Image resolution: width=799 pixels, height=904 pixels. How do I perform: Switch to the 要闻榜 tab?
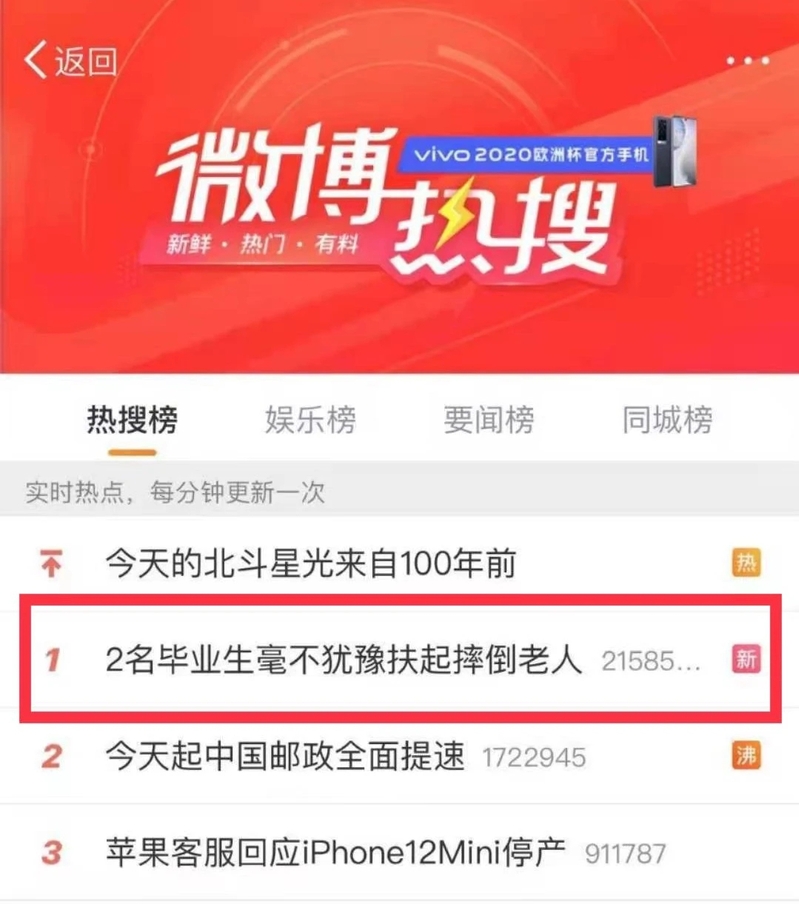(x=488, y=420)
